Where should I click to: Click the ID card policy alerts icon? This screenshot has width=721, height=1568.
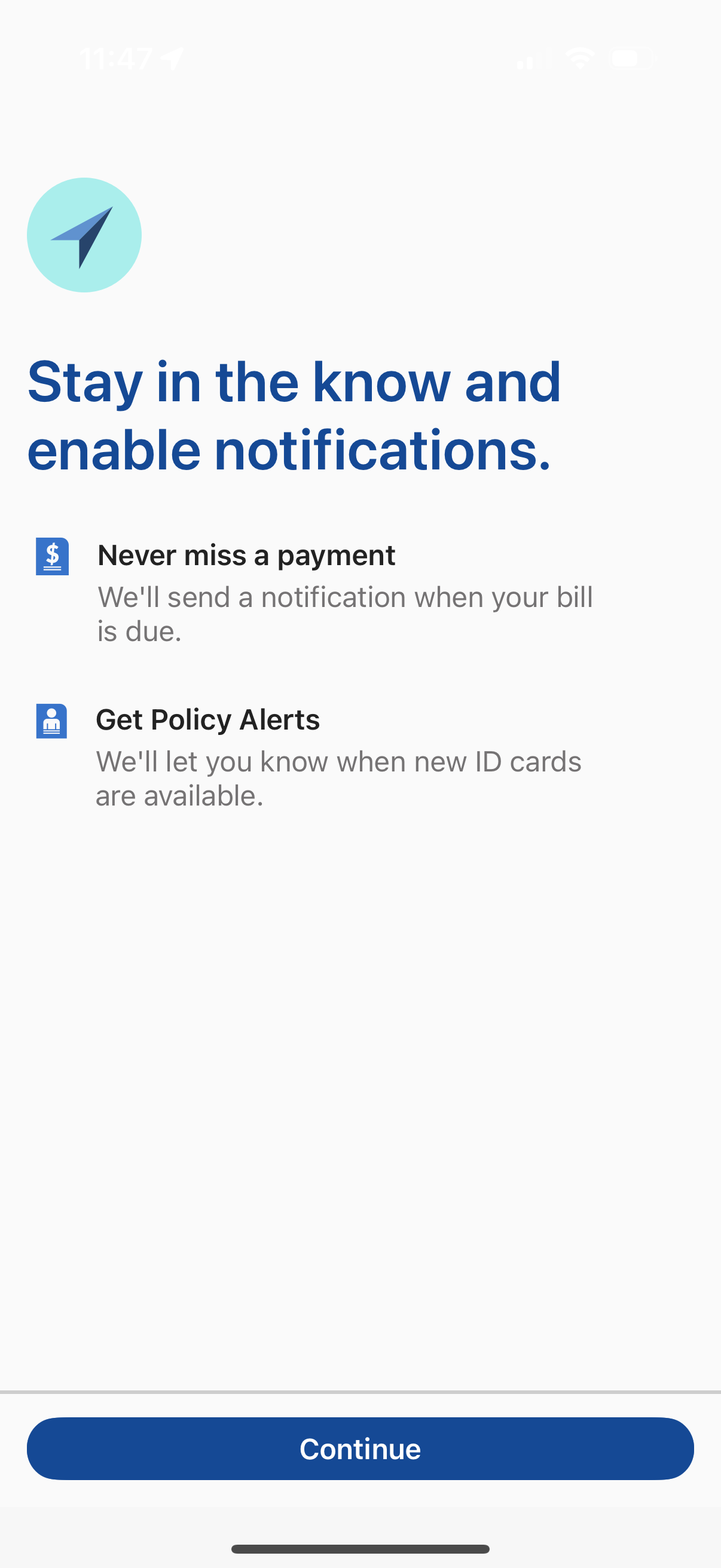[x=53, y=719]
